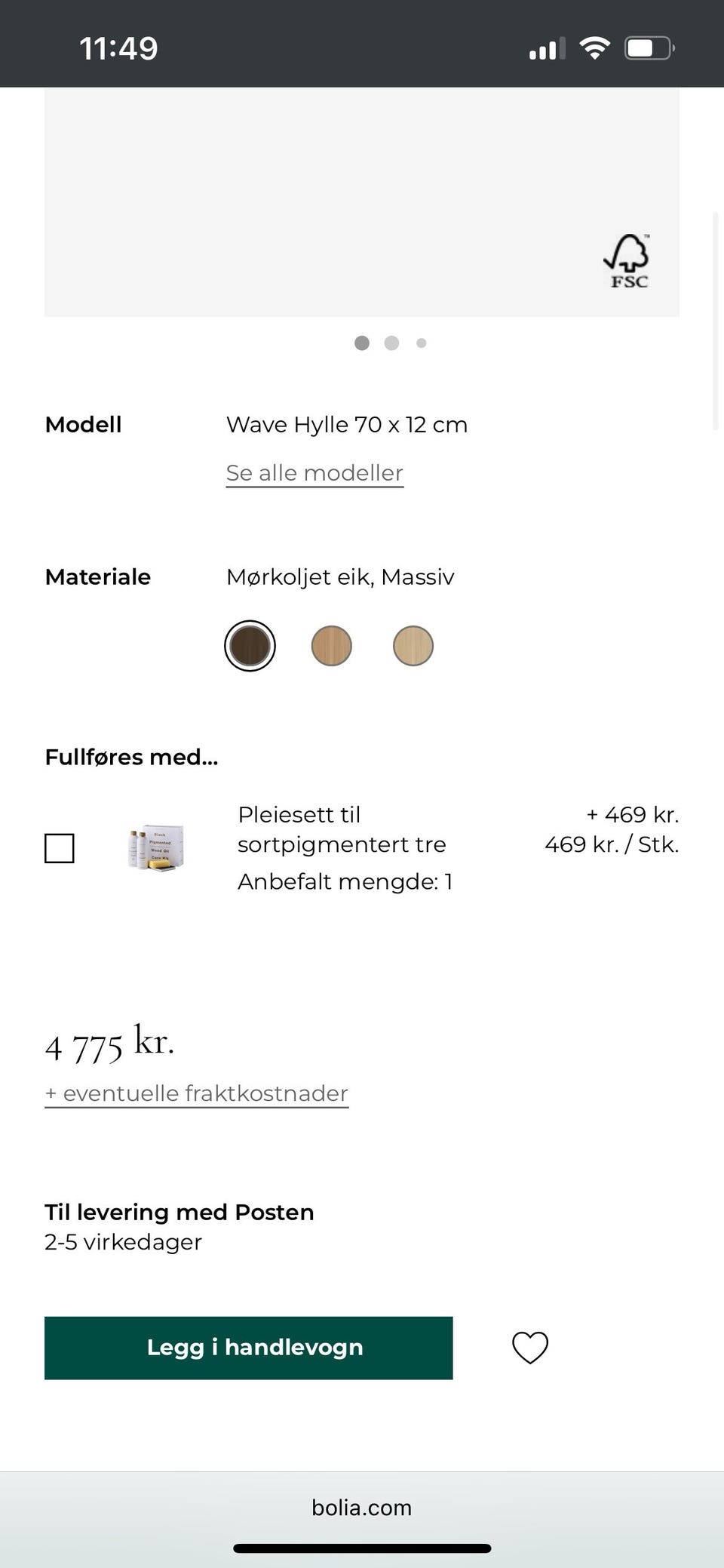Tap the 11:49 clock display

[119, 48]
